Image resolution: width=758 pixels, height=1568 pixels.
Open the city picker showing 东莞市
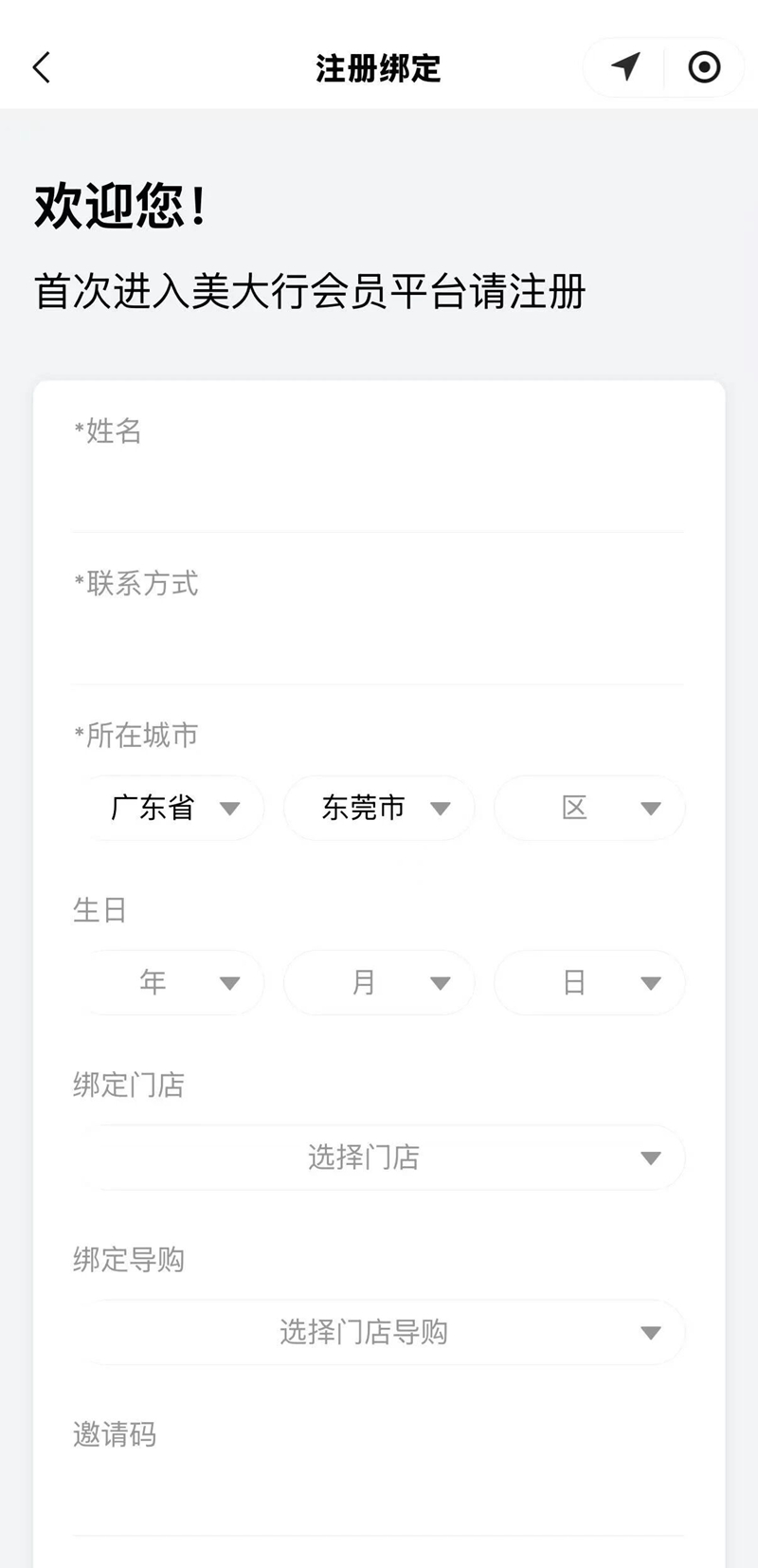coord(379,808)
